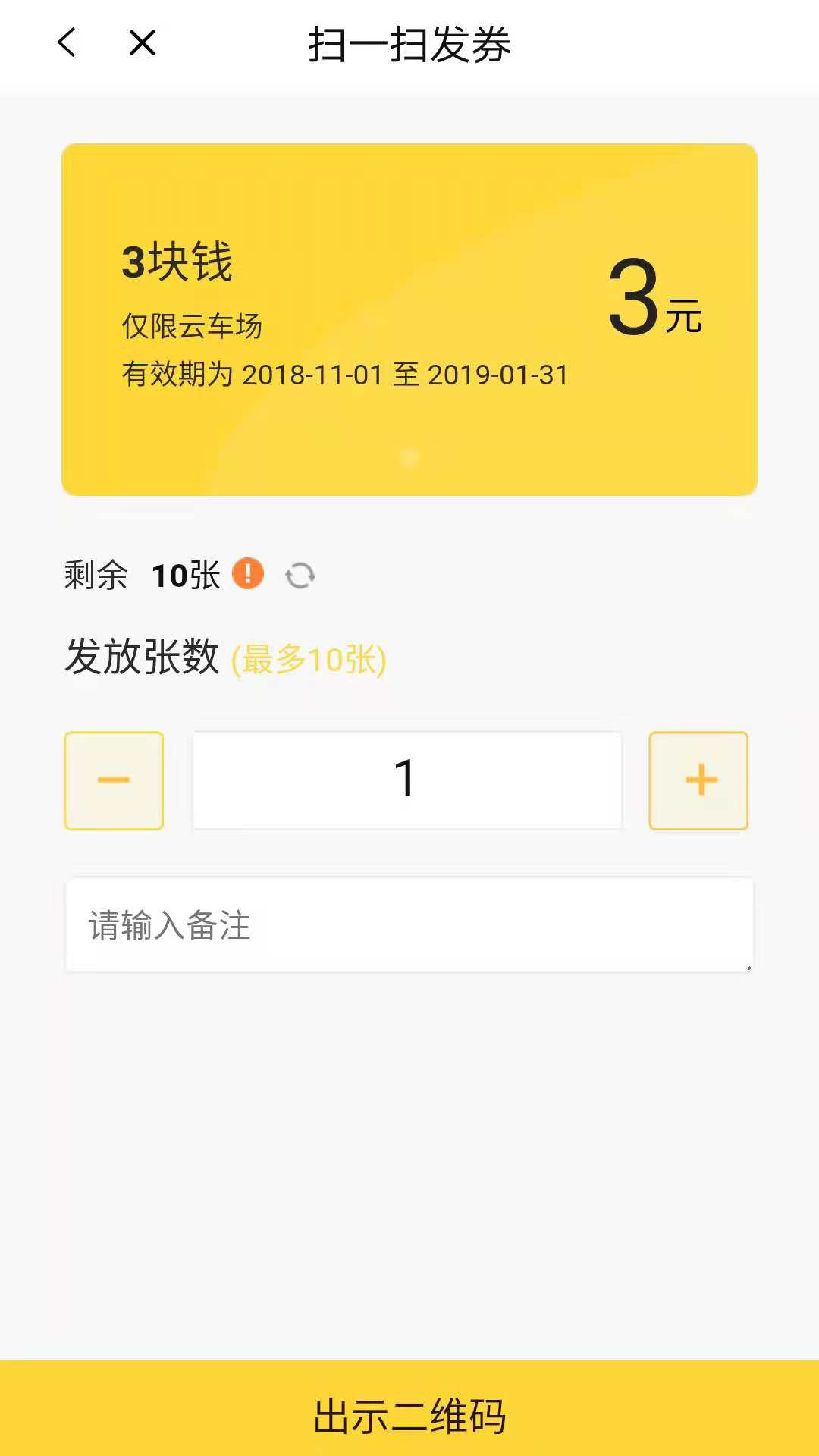The image size is (819, 1456).
Task: Tap the 出示二维码 button
Action: pos(409,1415)
